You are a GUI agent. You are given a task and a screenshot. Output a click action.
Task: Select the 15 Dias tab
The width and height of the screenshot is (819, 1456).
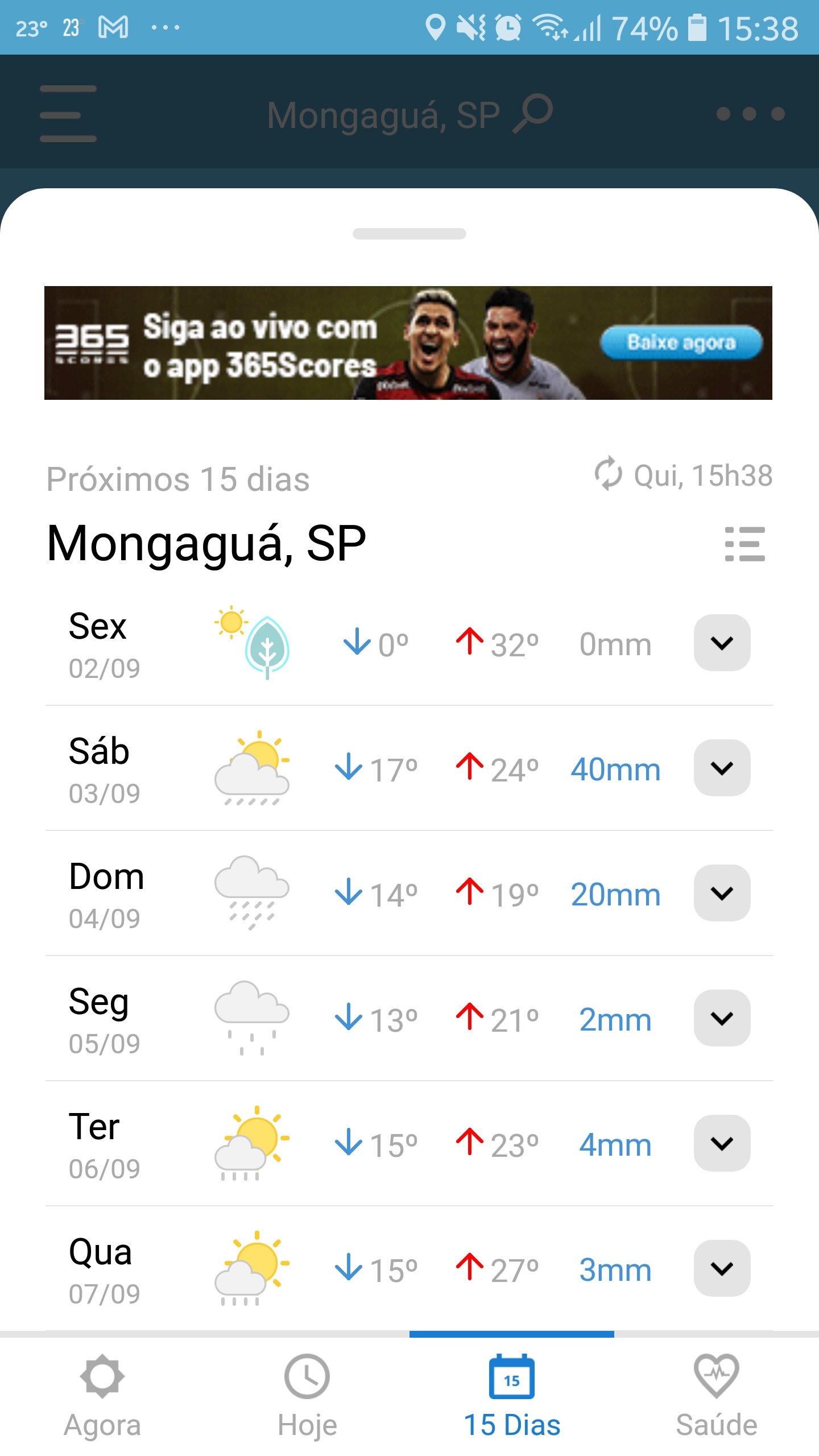click(512, 1397)
